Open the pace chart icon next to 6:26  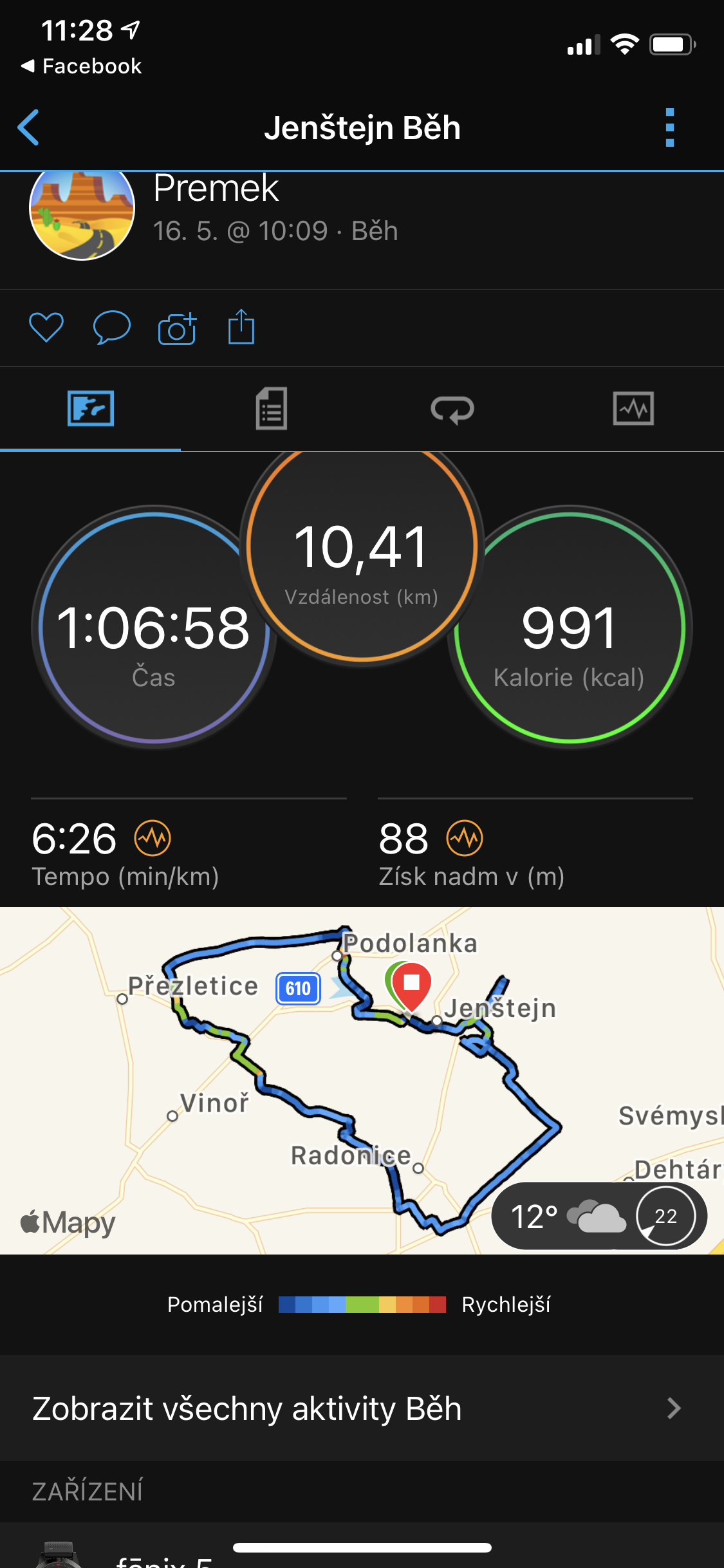click(153, 838)
